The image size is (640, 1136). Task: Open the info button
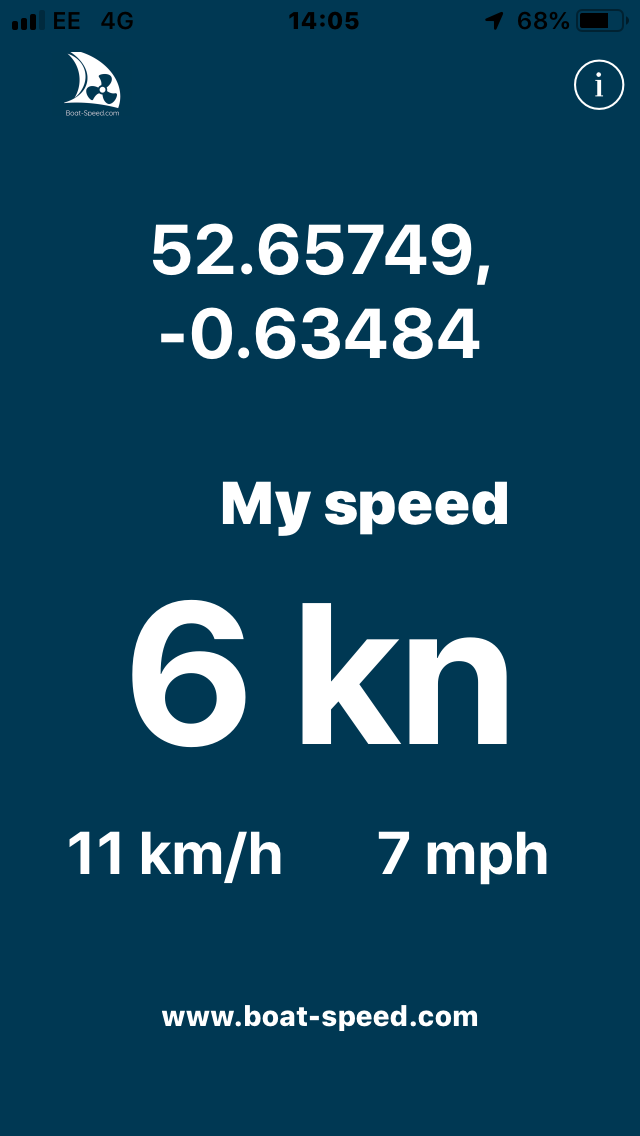[598, 86]
